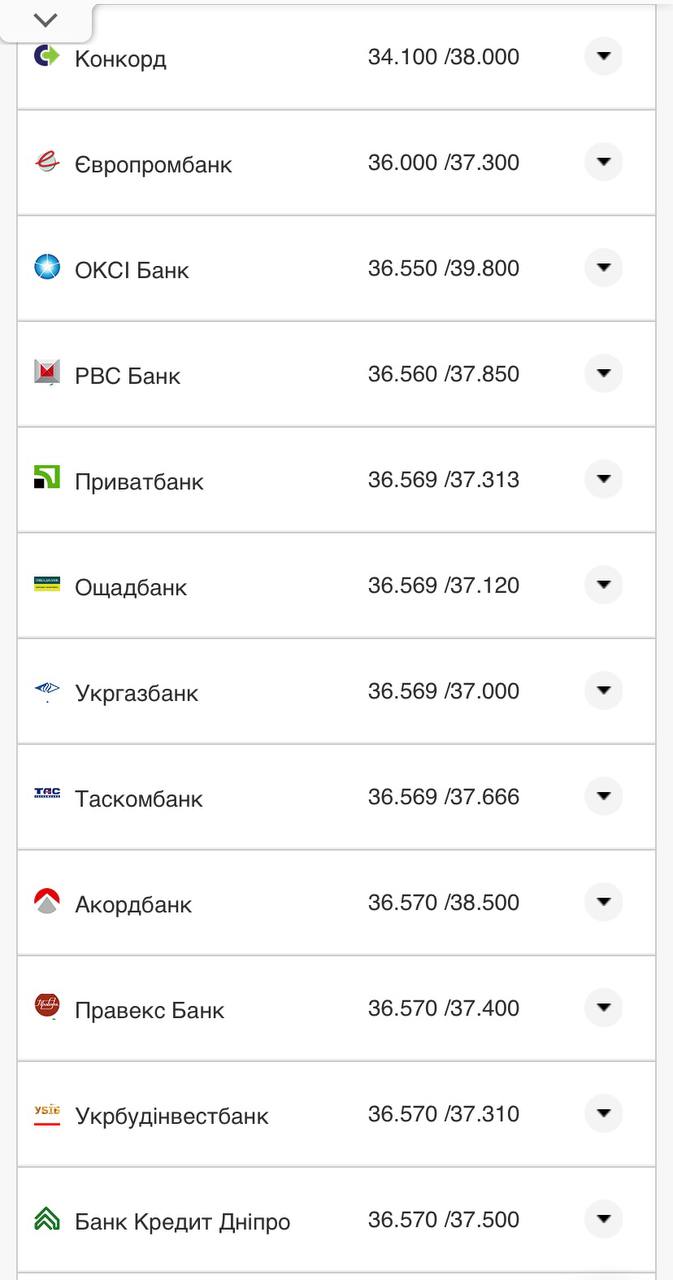673x1280 pixels.
Task: Collapse the view with the top chevron
Action: [x=46, y=20]
